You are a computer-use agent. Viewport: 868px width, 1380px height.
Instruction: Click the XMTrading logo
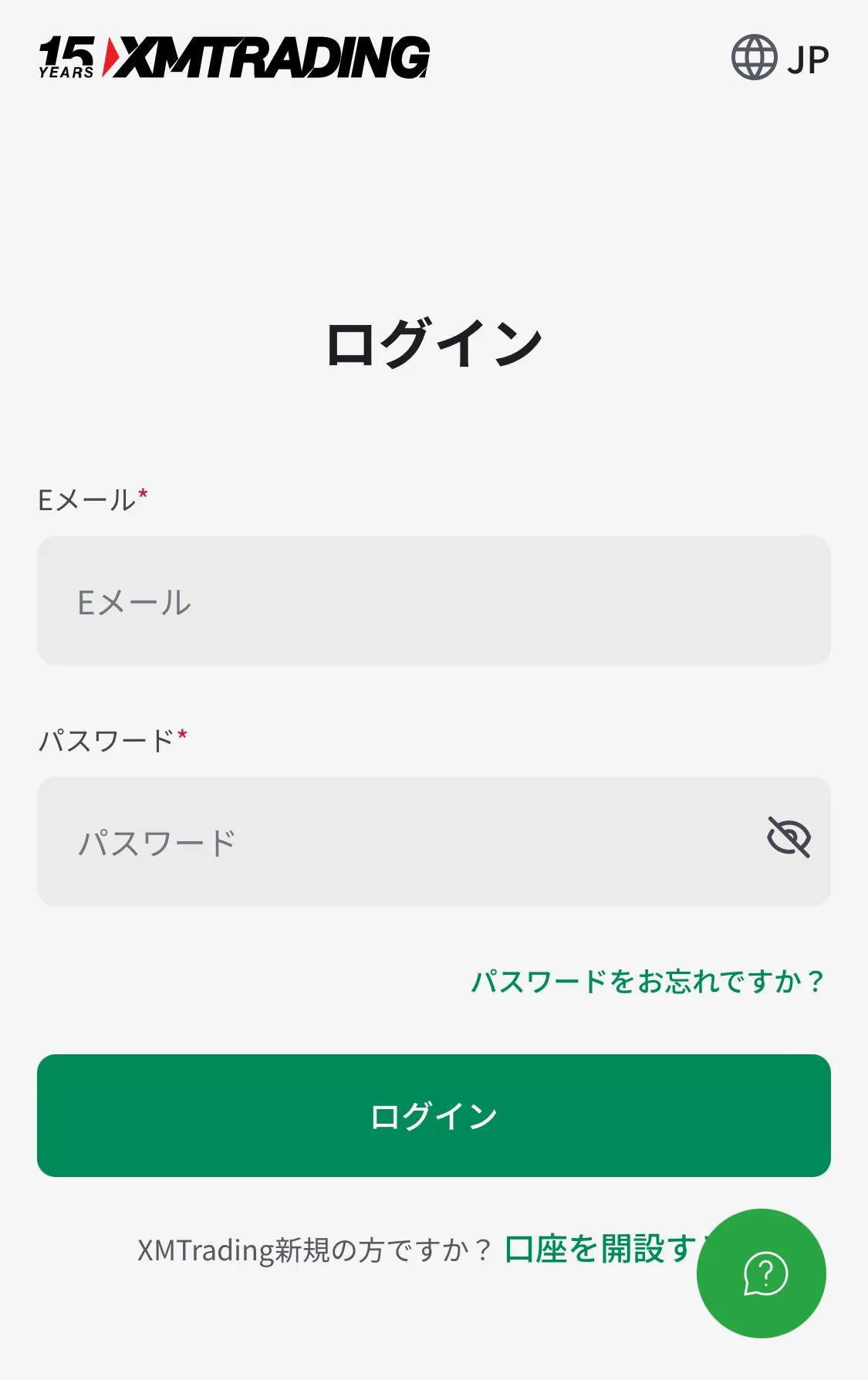click(x=270, y=56)
